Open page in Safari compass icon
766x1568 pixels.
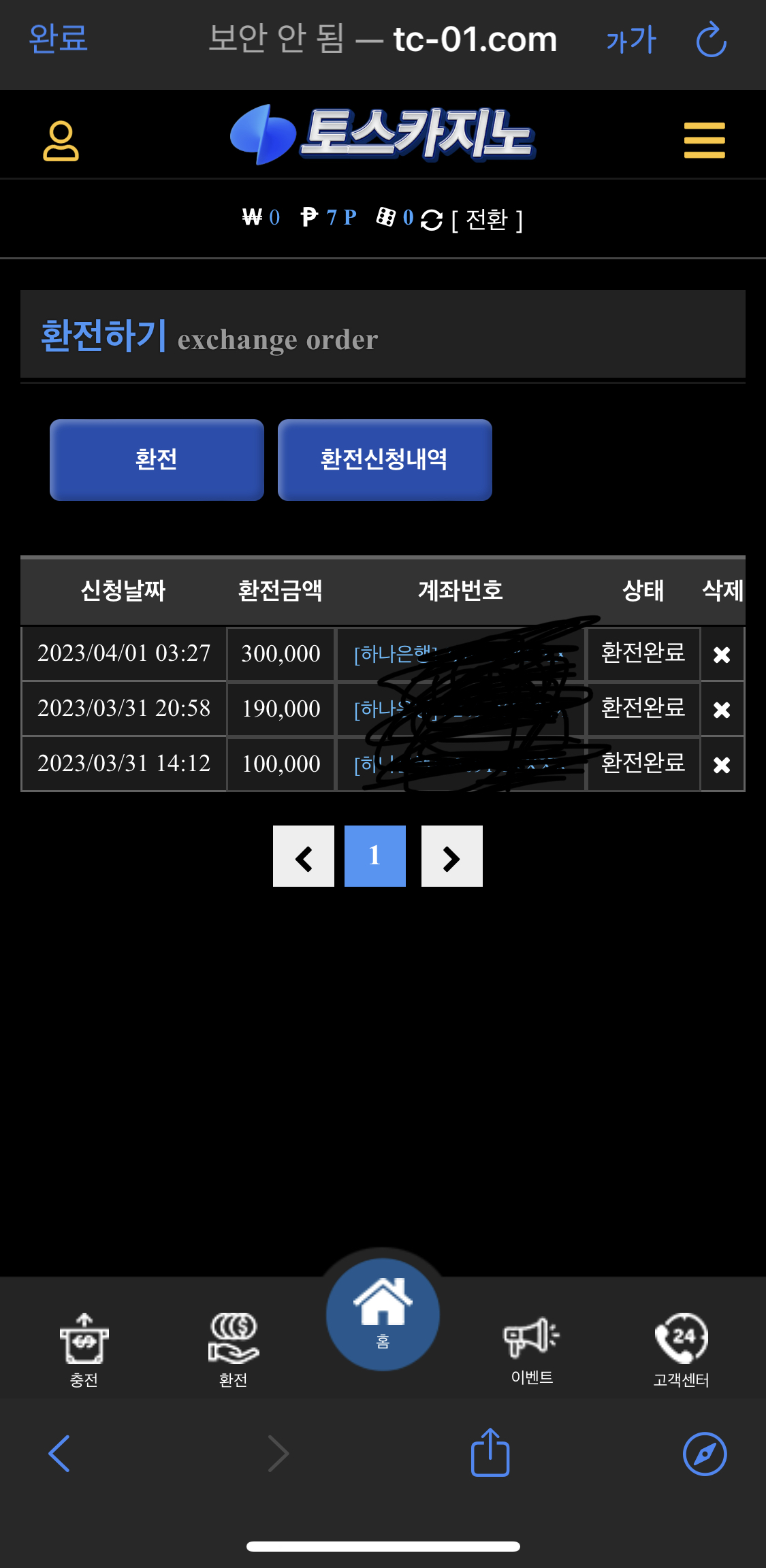coord(705,1454)
